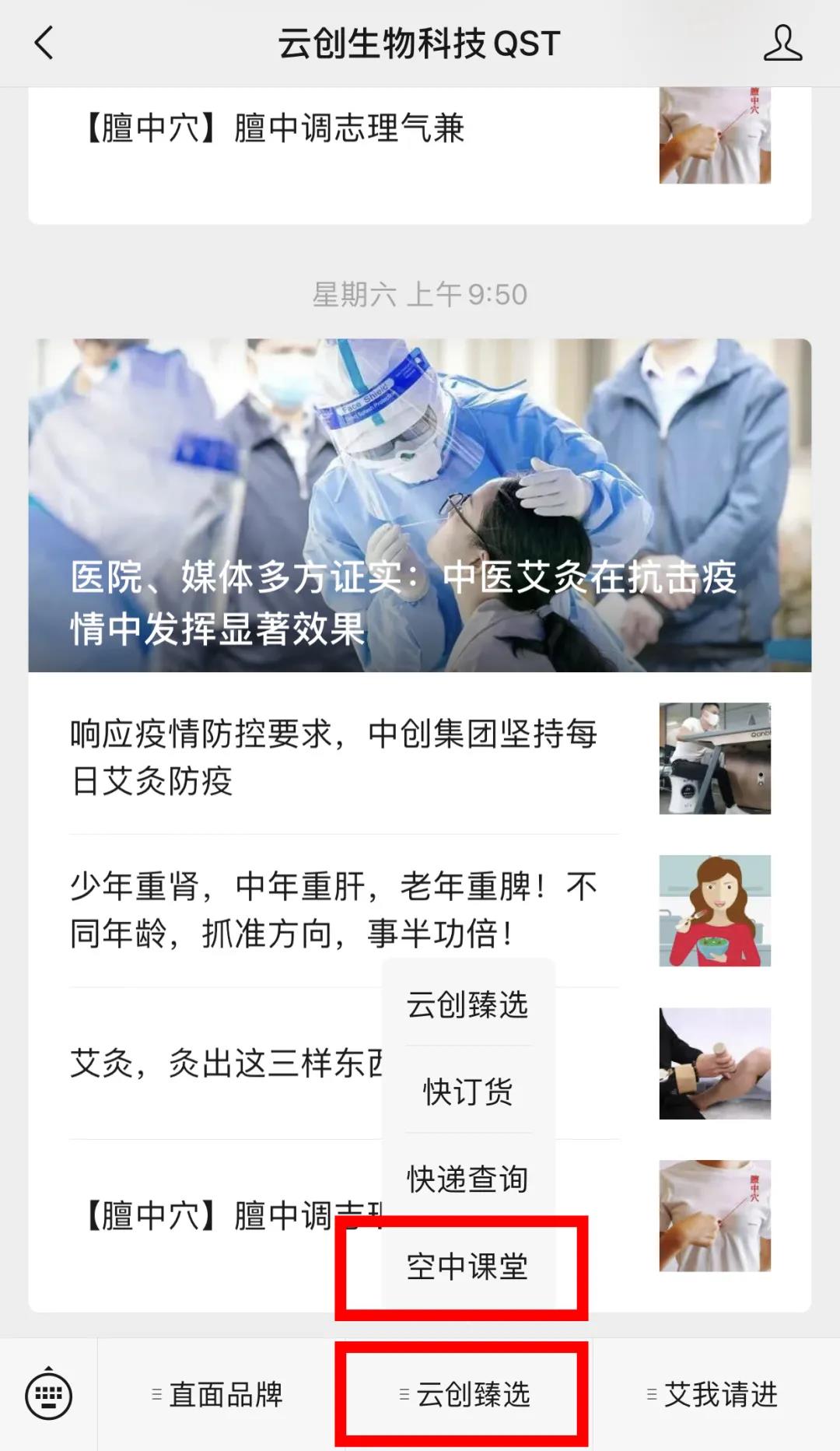Screen dimensions: 840x1451
Task: Go back from 云创生物科技QST
Action: (44, 43)
